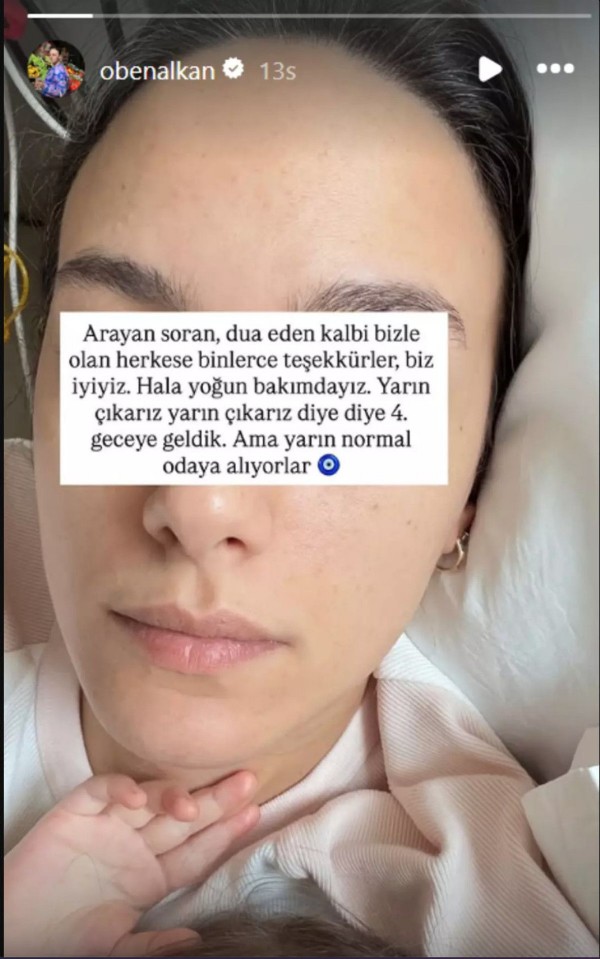Screen dimensions: 600x959
Task: Resume story playback with play button
Action: coord(489,69)
